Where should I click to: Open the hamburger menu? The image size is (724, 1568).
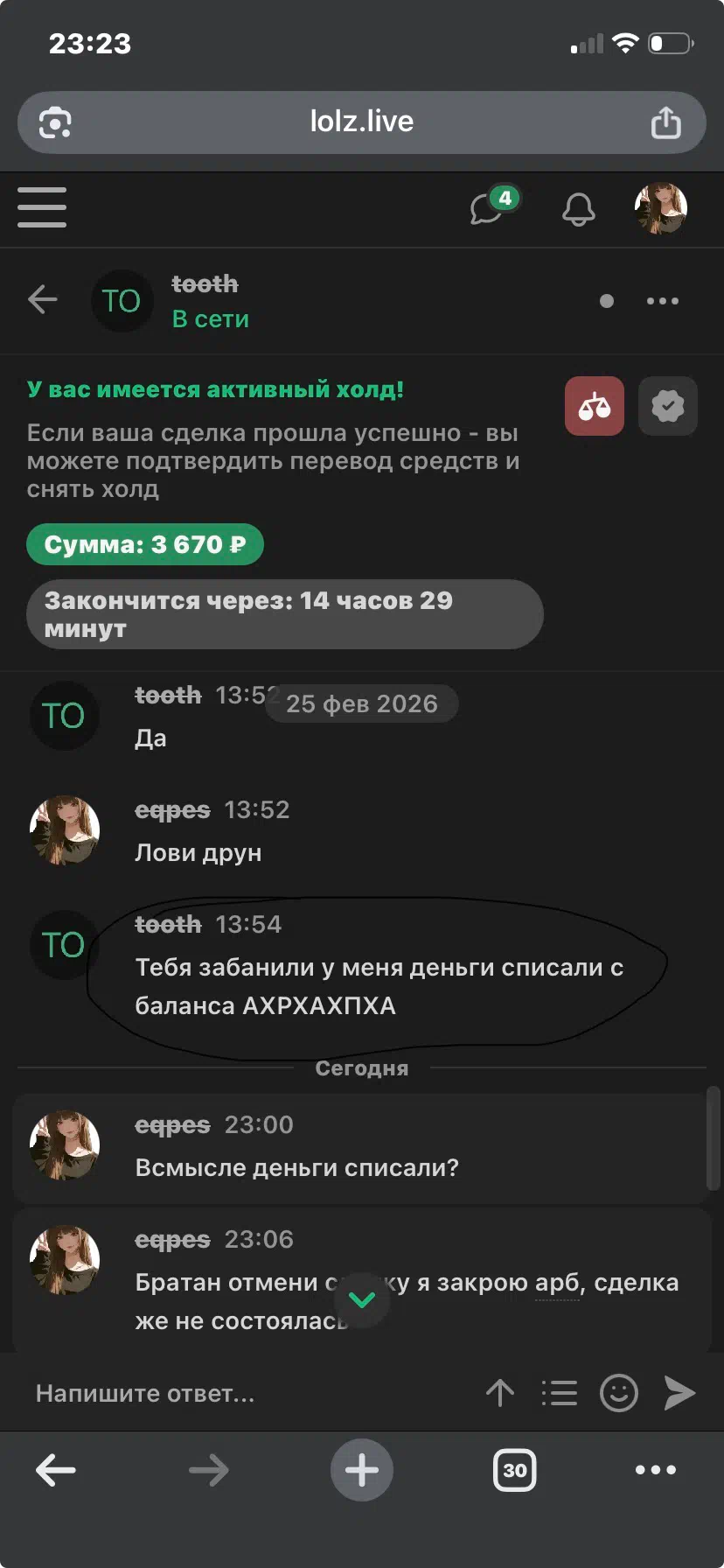coord(42,207)
